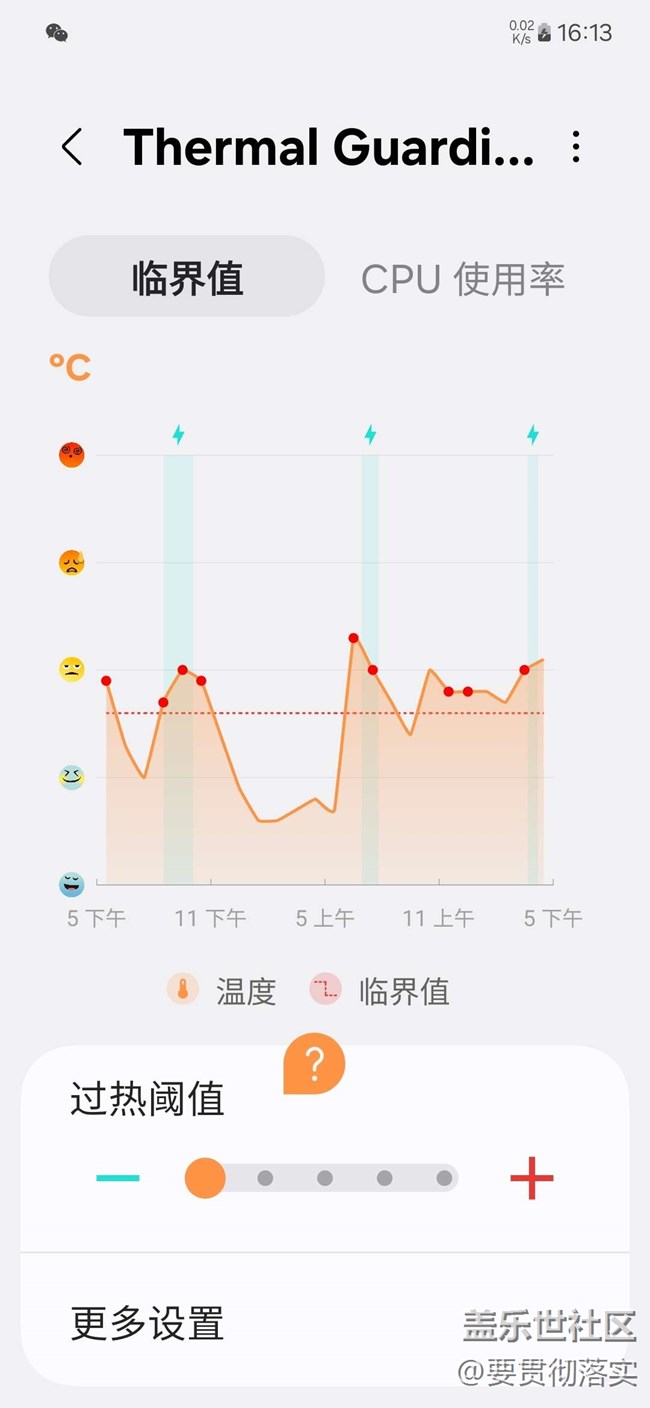Go back from Thermal Guardian
This screenshot has height=1408, width=650.
click(x=72, y=147)
